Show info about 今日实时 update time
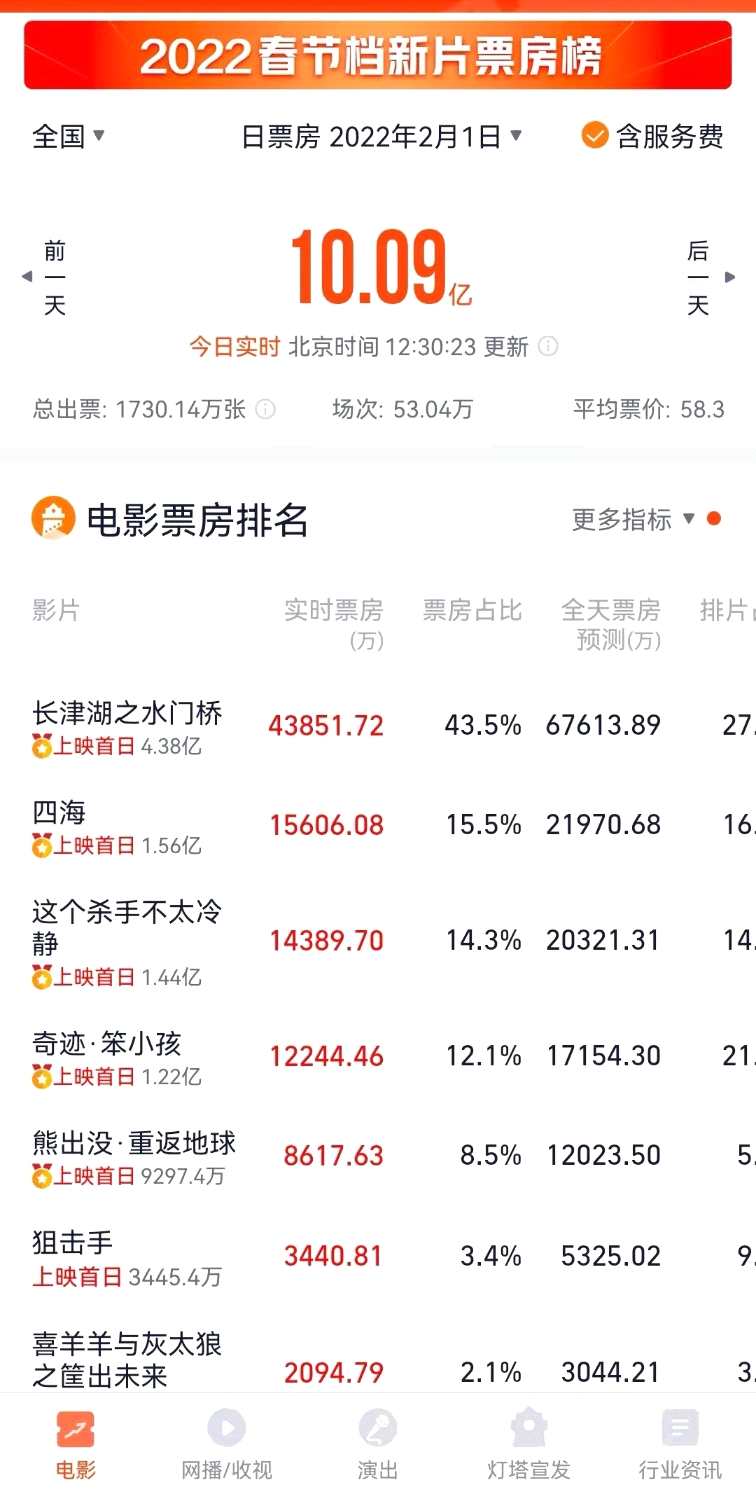Screen dimensions: 756x1494 [x=548, y=347]
